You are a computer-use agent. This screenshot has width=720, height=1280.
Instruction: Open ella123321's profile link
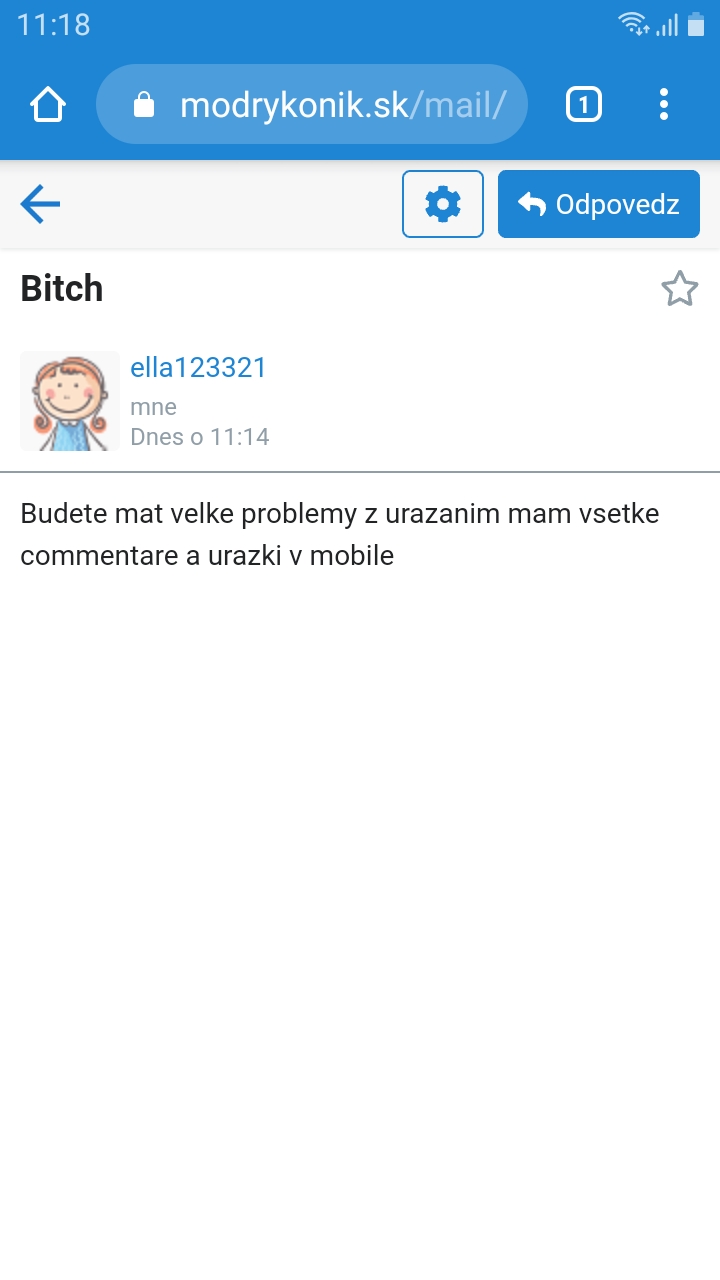tap(198, 368)
